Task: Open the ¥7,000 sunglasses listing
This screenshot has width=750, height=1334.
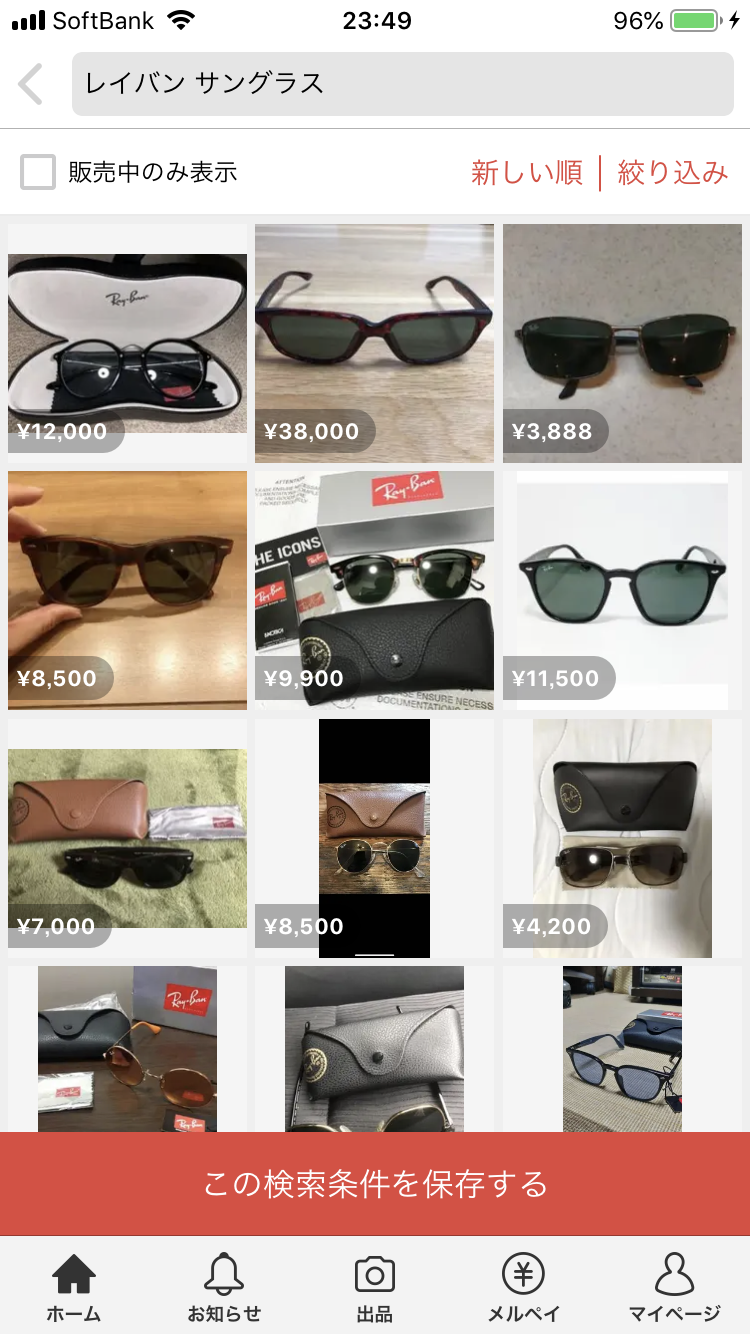Action: point(127,838)
